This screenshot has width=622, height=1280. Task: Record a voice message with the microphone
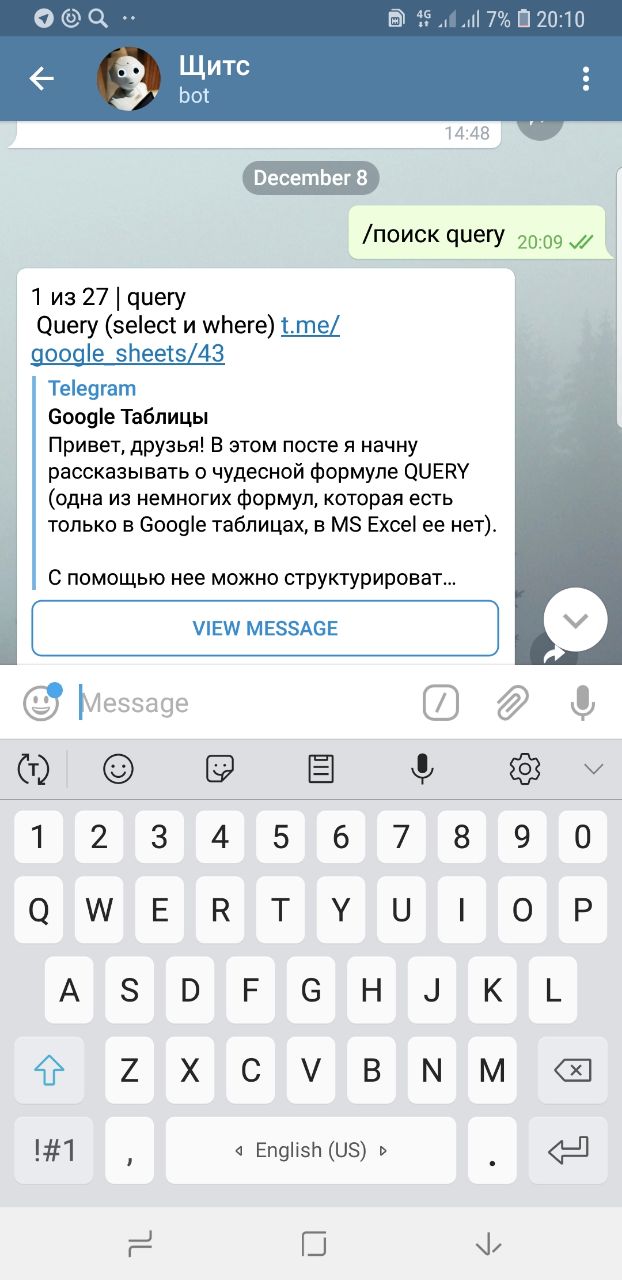tap(583, 703)
